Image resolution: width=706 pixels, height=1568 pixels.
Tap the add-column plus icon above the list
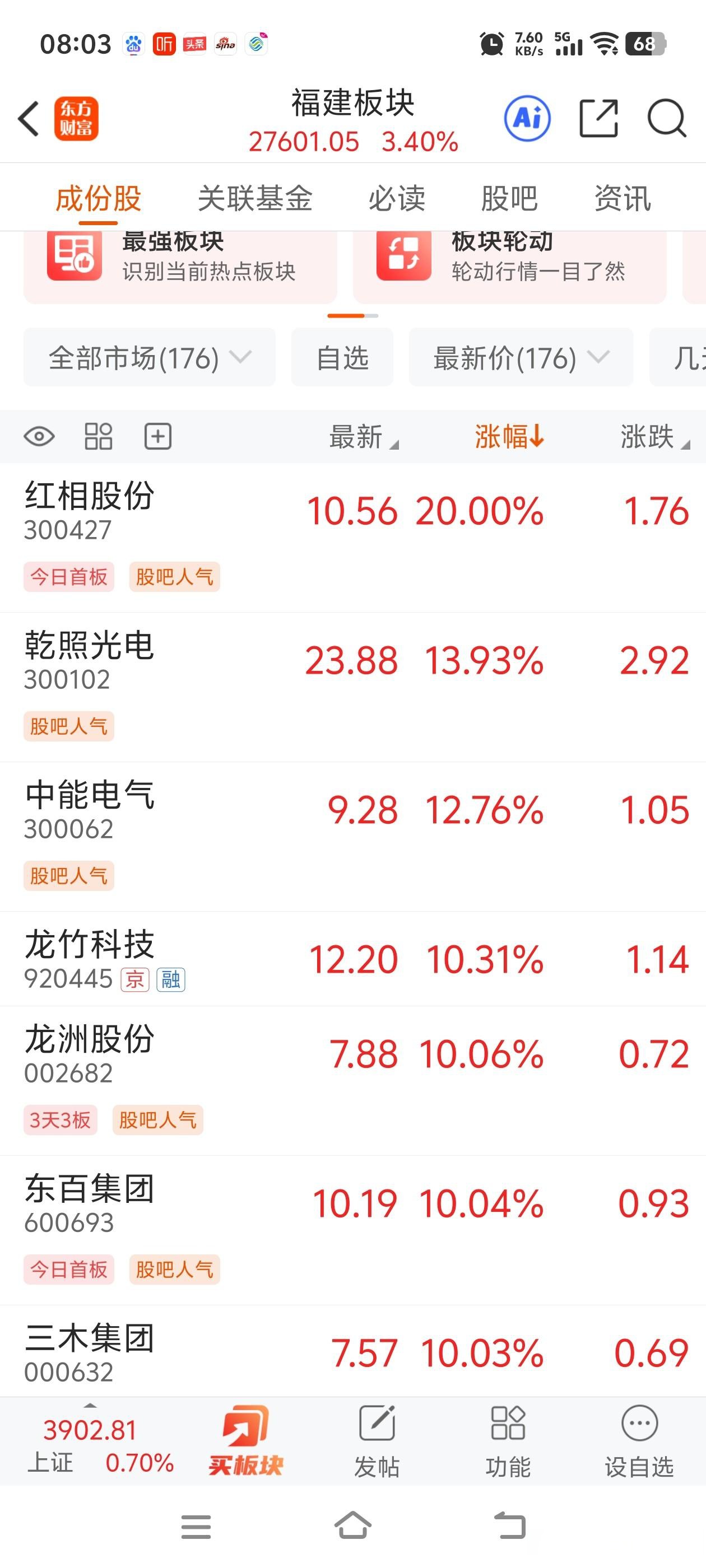[158, 436]
